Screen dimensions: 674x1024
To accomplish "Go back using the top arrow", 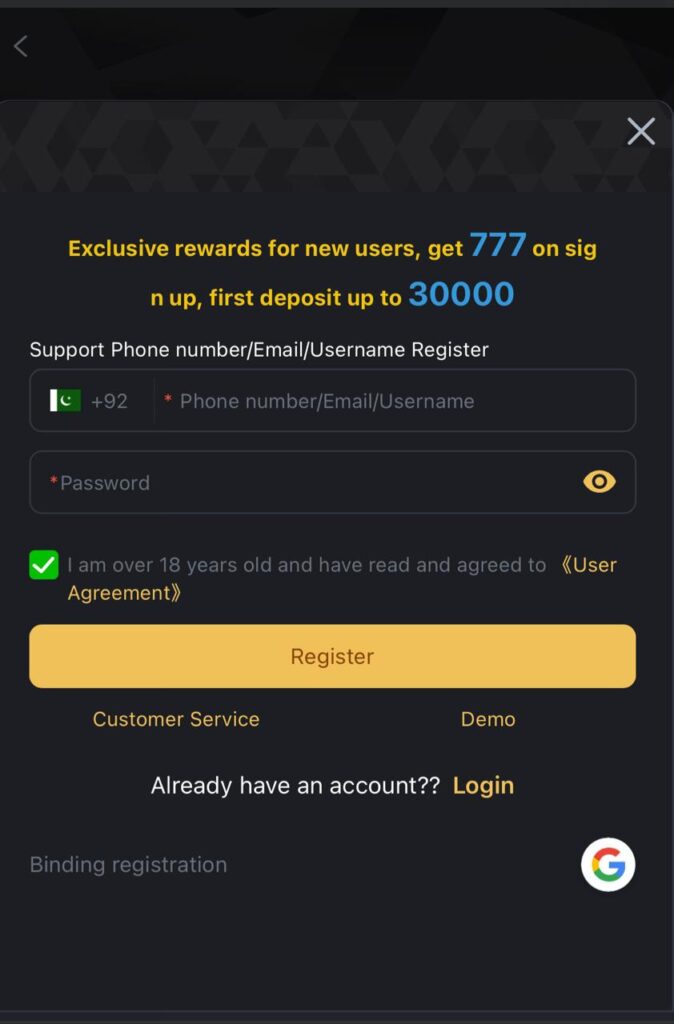I will (x=21, y=46).
